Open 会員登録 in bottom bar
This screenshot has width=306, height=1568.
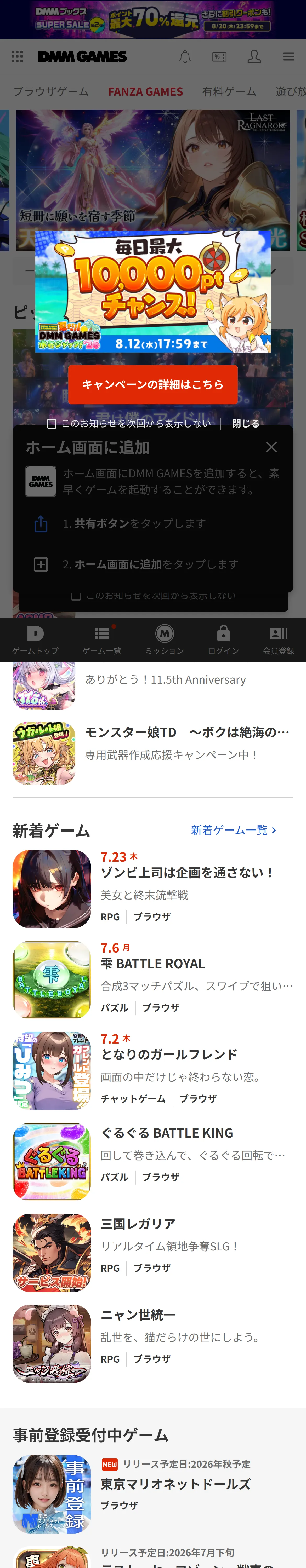(x=279, y=640)
